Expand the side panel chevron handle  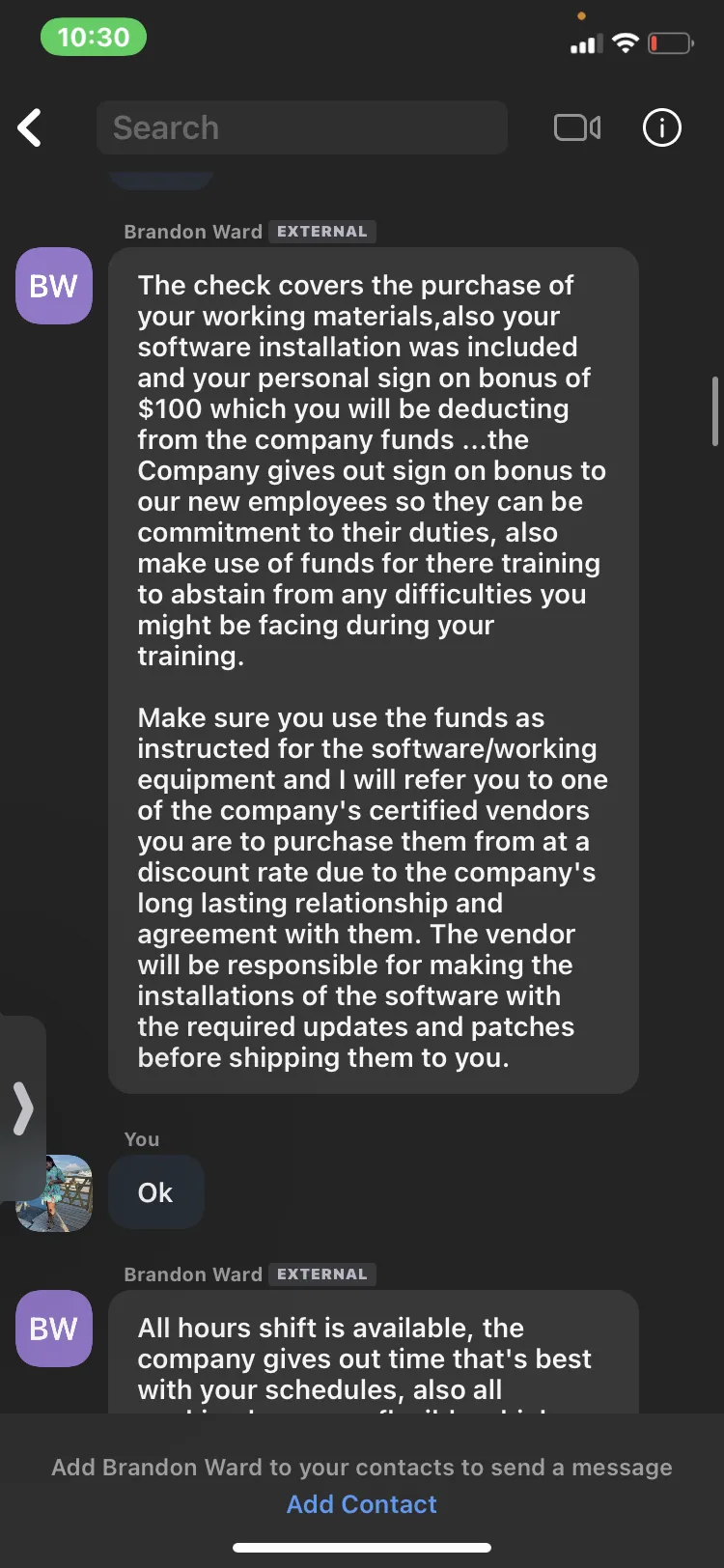[21, 1108]
